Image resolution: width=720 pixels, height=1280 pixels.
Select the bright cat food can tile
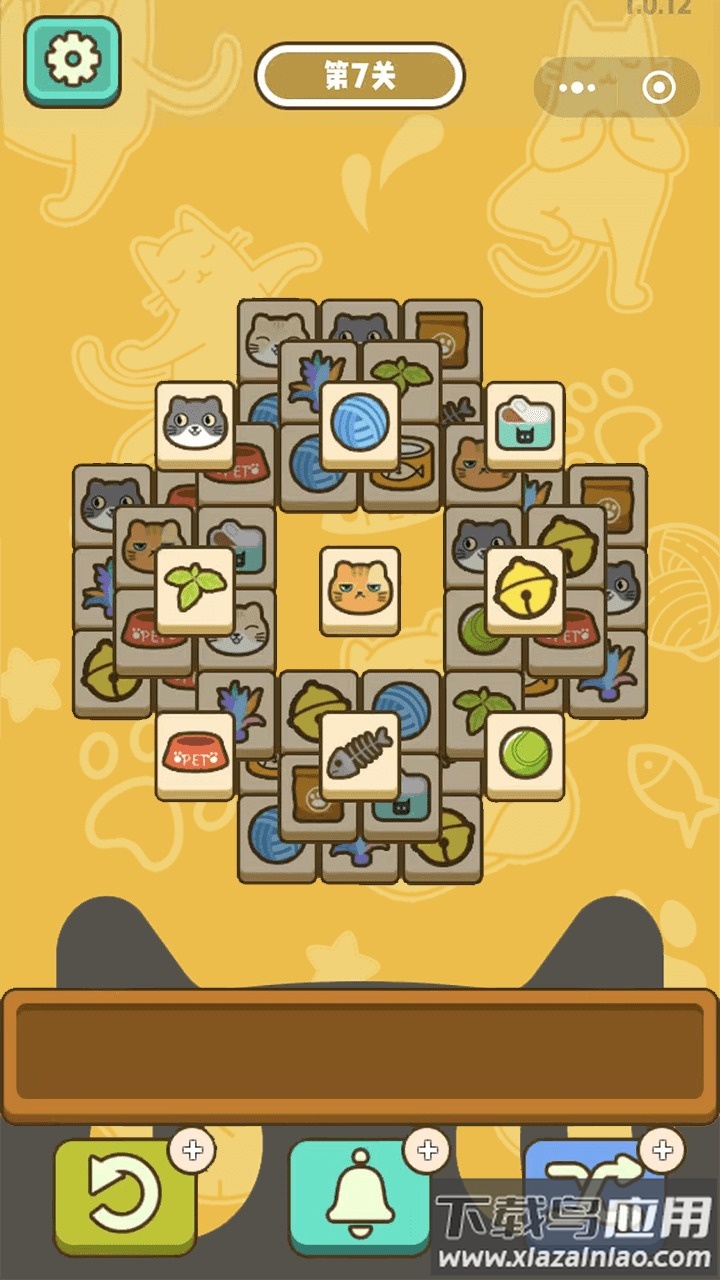[x=525, y=424]
